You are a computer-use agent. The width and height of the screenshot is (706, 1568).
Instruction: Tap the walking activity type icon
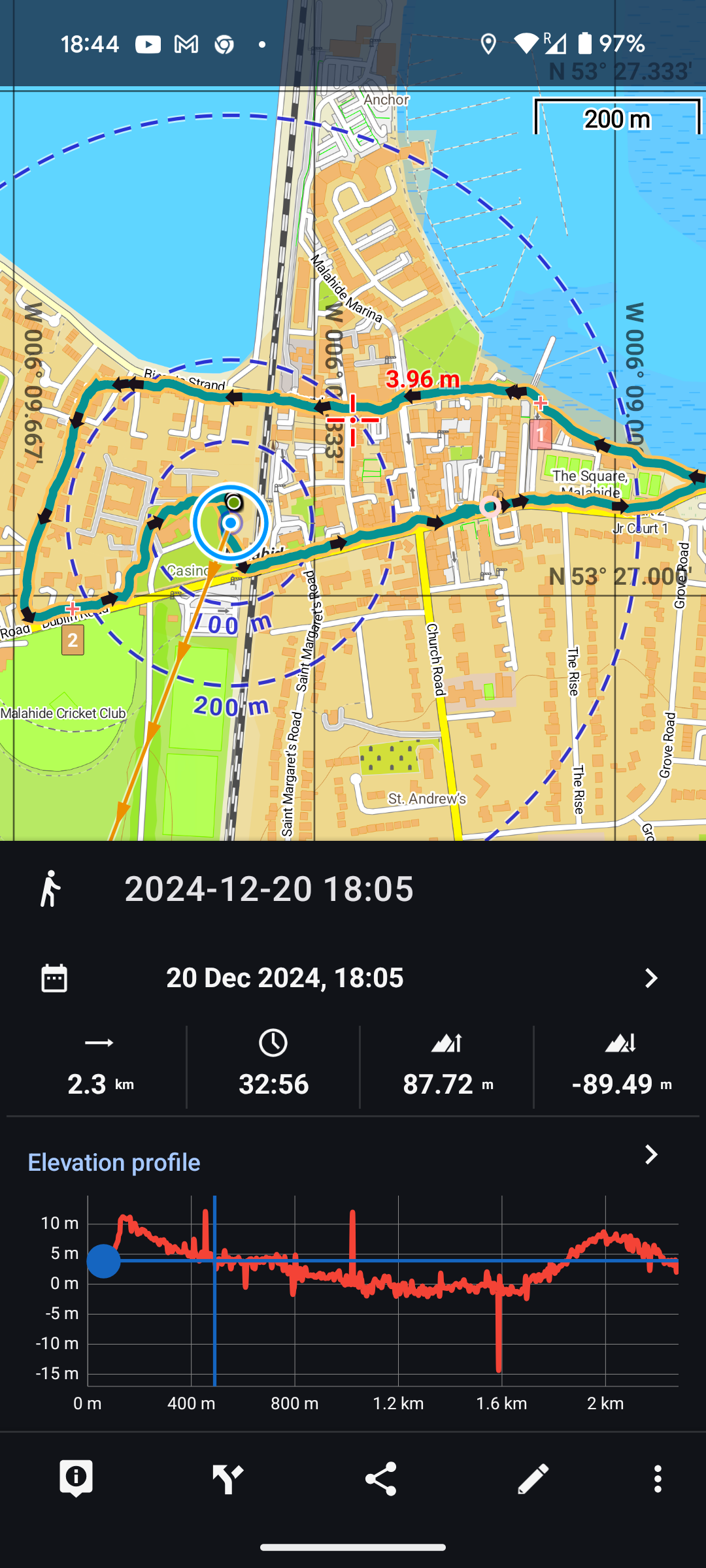coord(51,889)
